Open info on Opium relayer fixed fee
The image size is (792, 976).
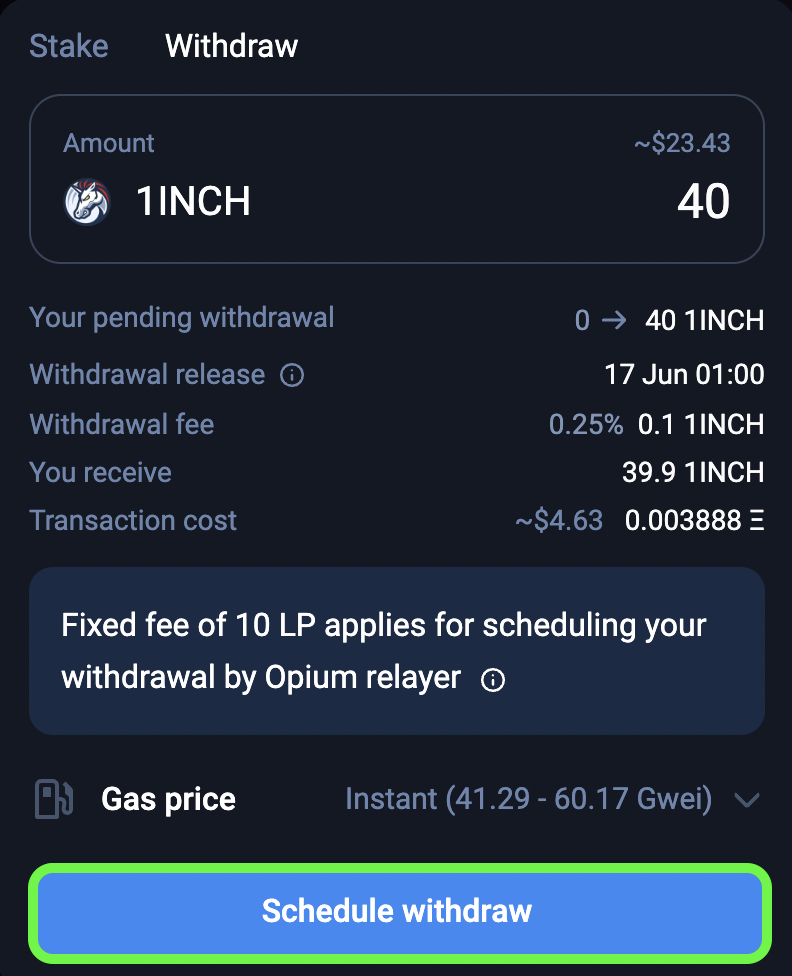tap(493, 680)
